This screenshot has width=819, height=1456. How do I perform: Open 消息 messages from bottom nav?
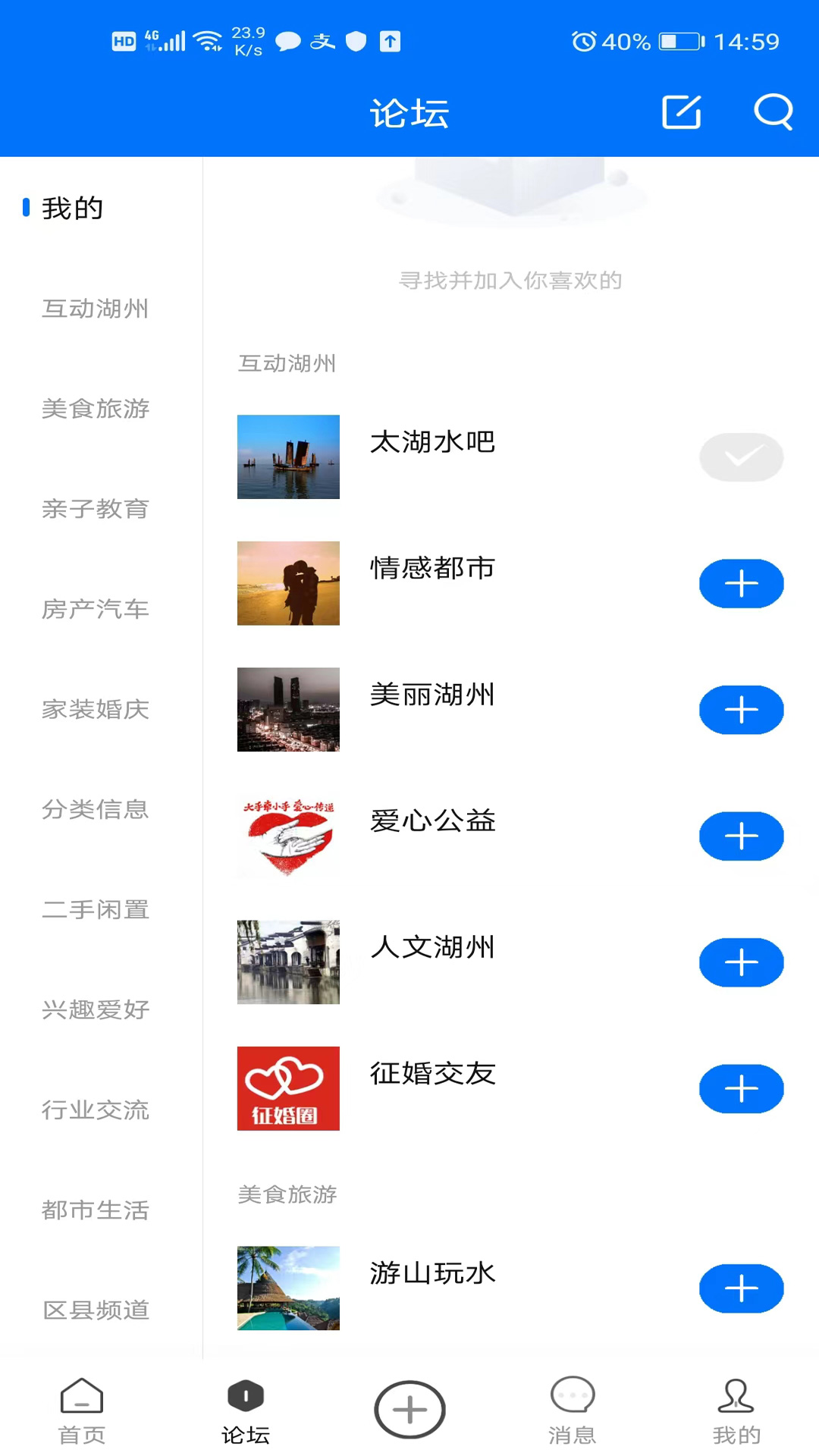[x=573, y=1408]
